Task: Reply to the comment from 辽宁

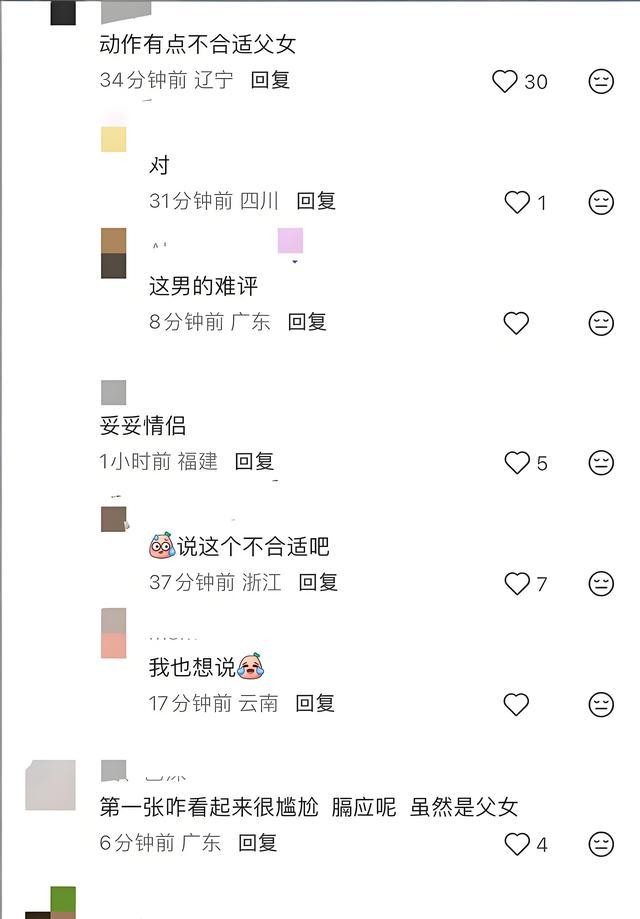Action: (270, 80)
